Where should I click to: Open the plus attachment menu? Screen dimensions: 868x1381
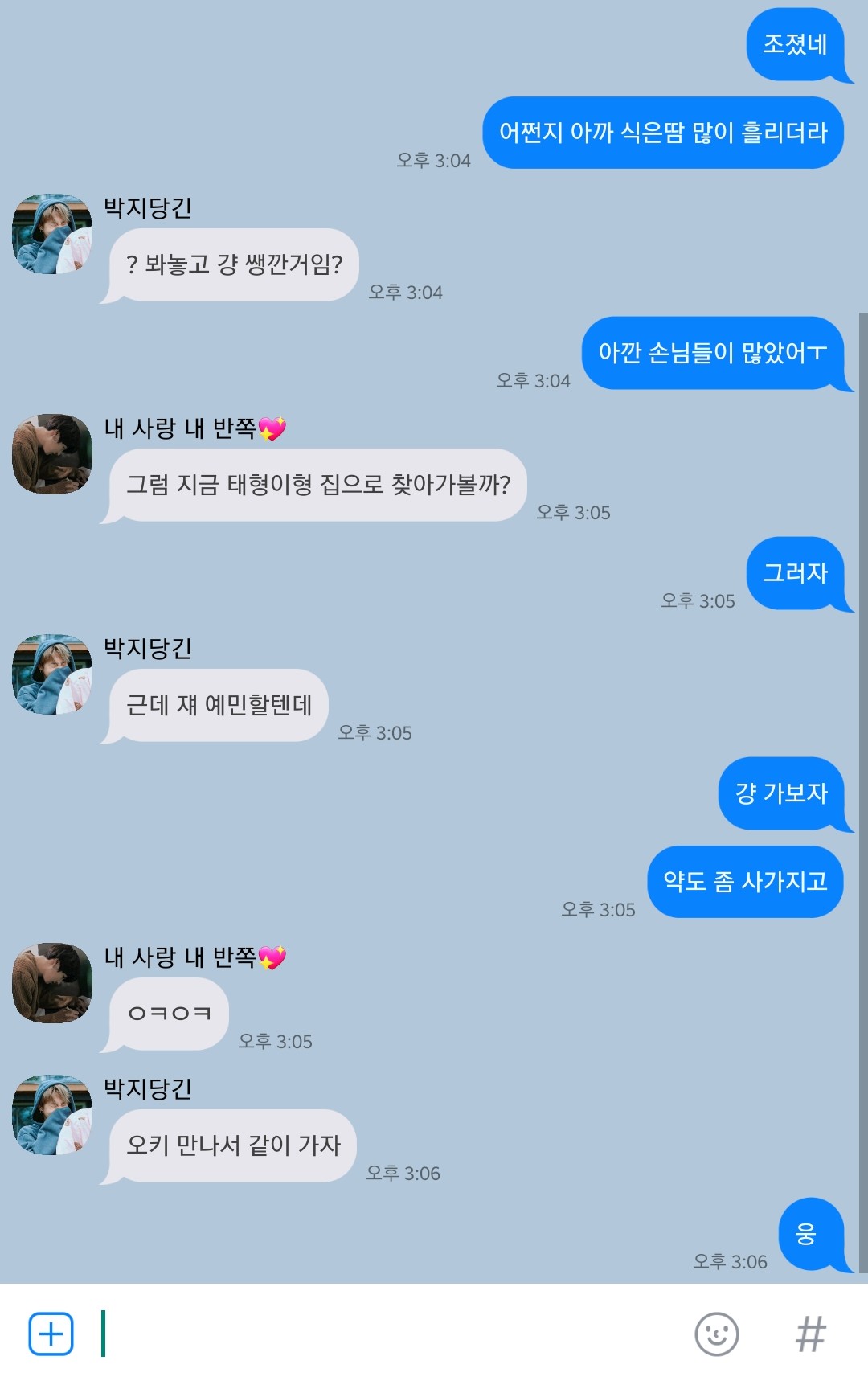pyautogui.click(x=51, y=1334)
